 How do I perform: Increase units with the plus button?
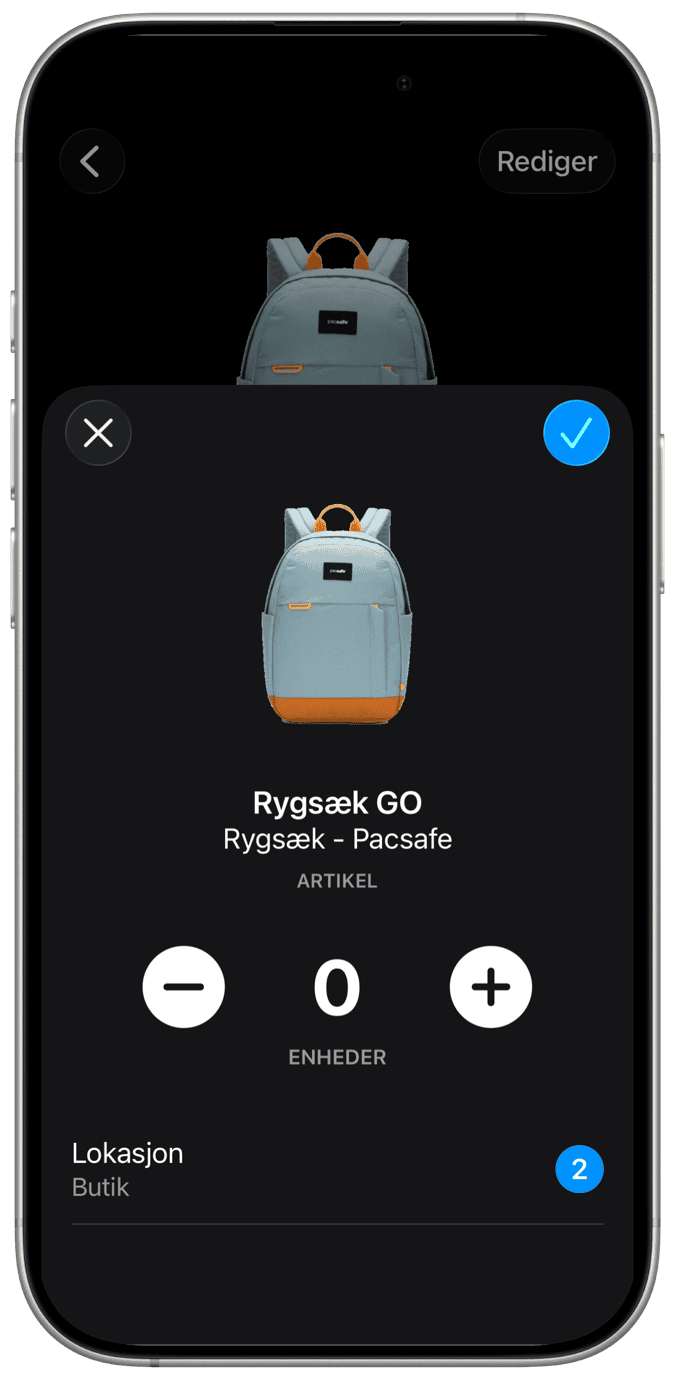pos(490,987)
